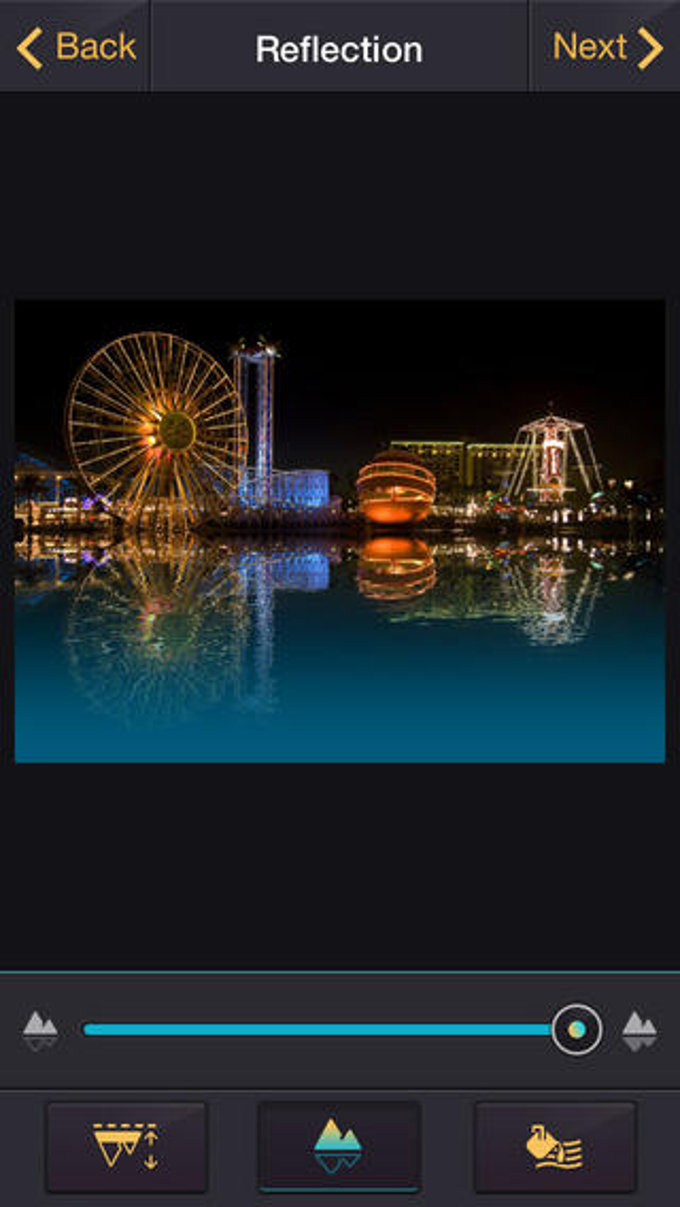
Task: Open the water ripple effect tool
Action: tap(555, 1147)
